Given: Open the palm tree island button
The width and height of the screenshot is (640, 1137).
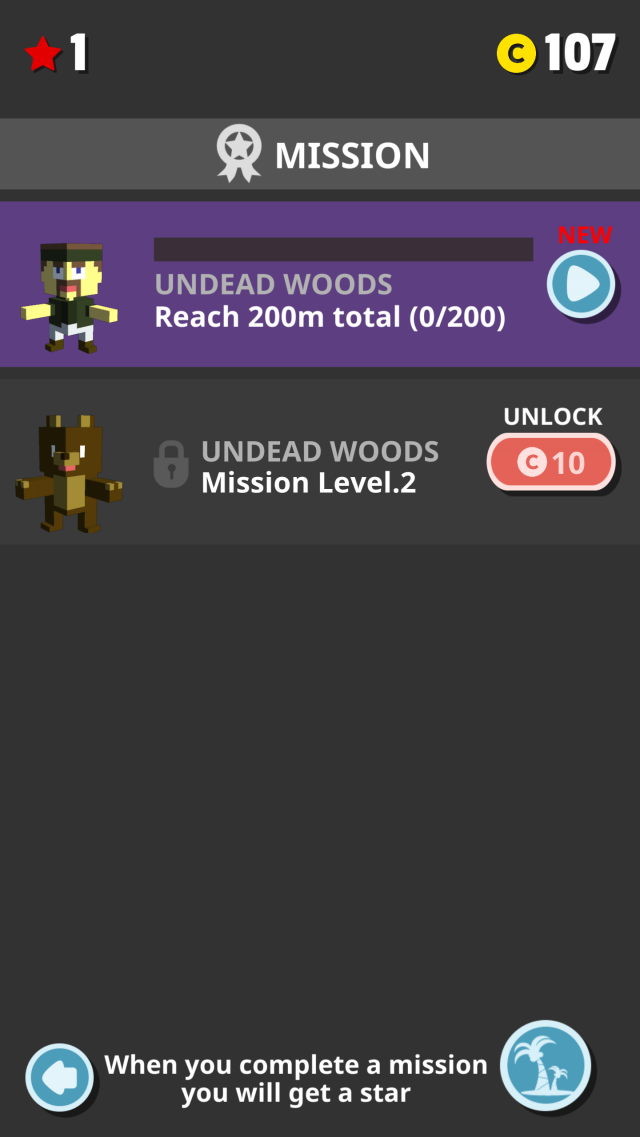Looking at the screenshot, I should (x=545, y=1066).
